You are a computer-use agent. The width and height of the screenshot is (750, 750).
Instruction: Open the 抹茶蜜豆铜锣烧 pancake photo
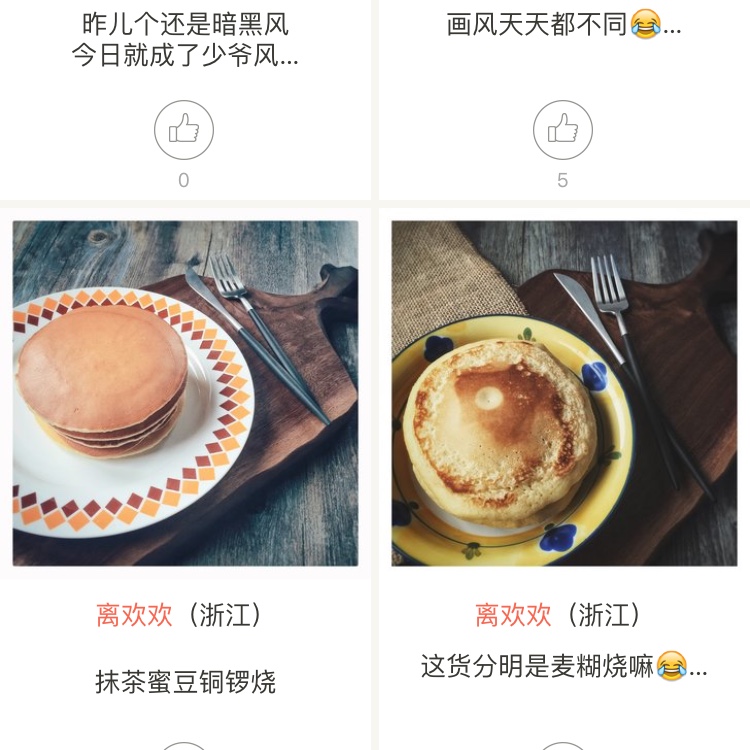(x=185, y=393)
